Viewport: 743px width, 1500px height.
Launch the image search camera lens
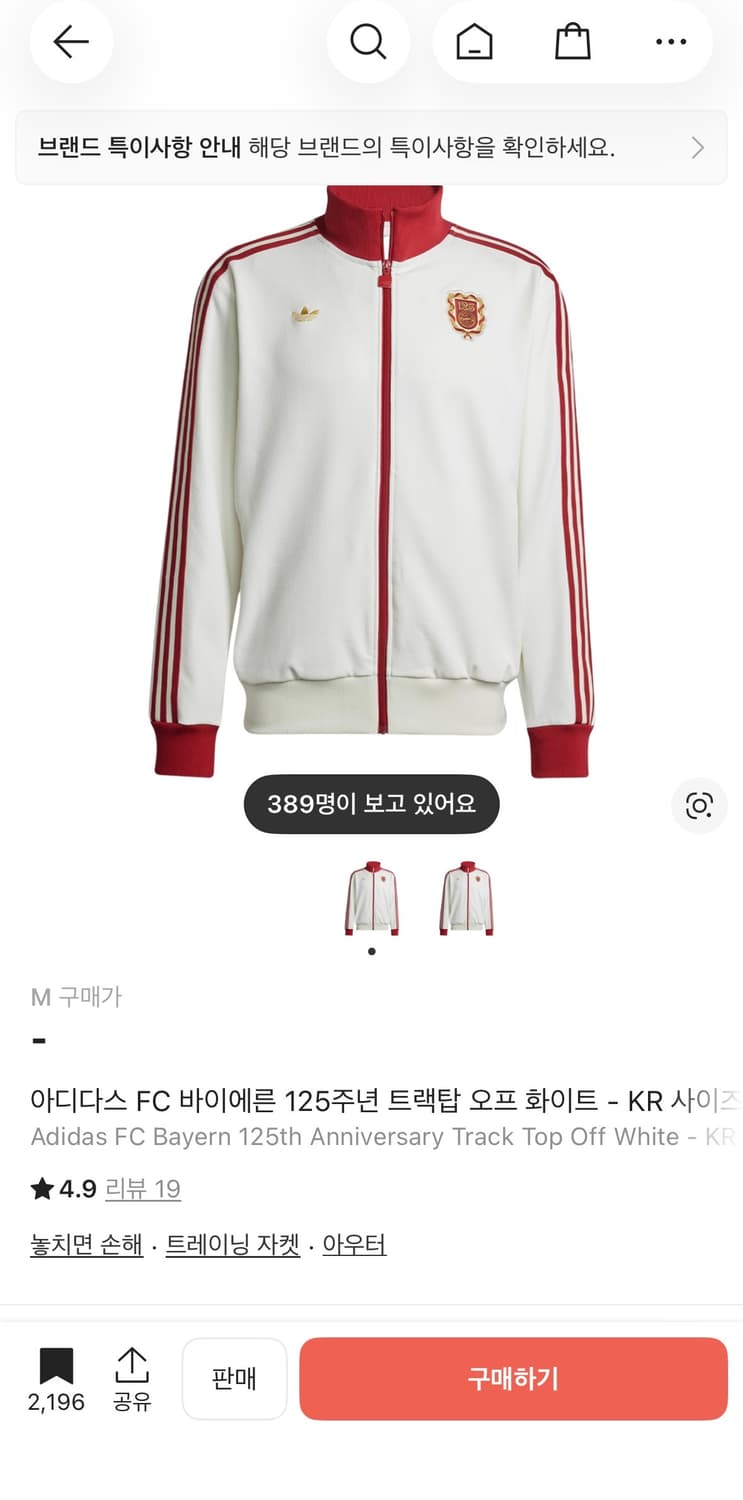pos(699,805)
